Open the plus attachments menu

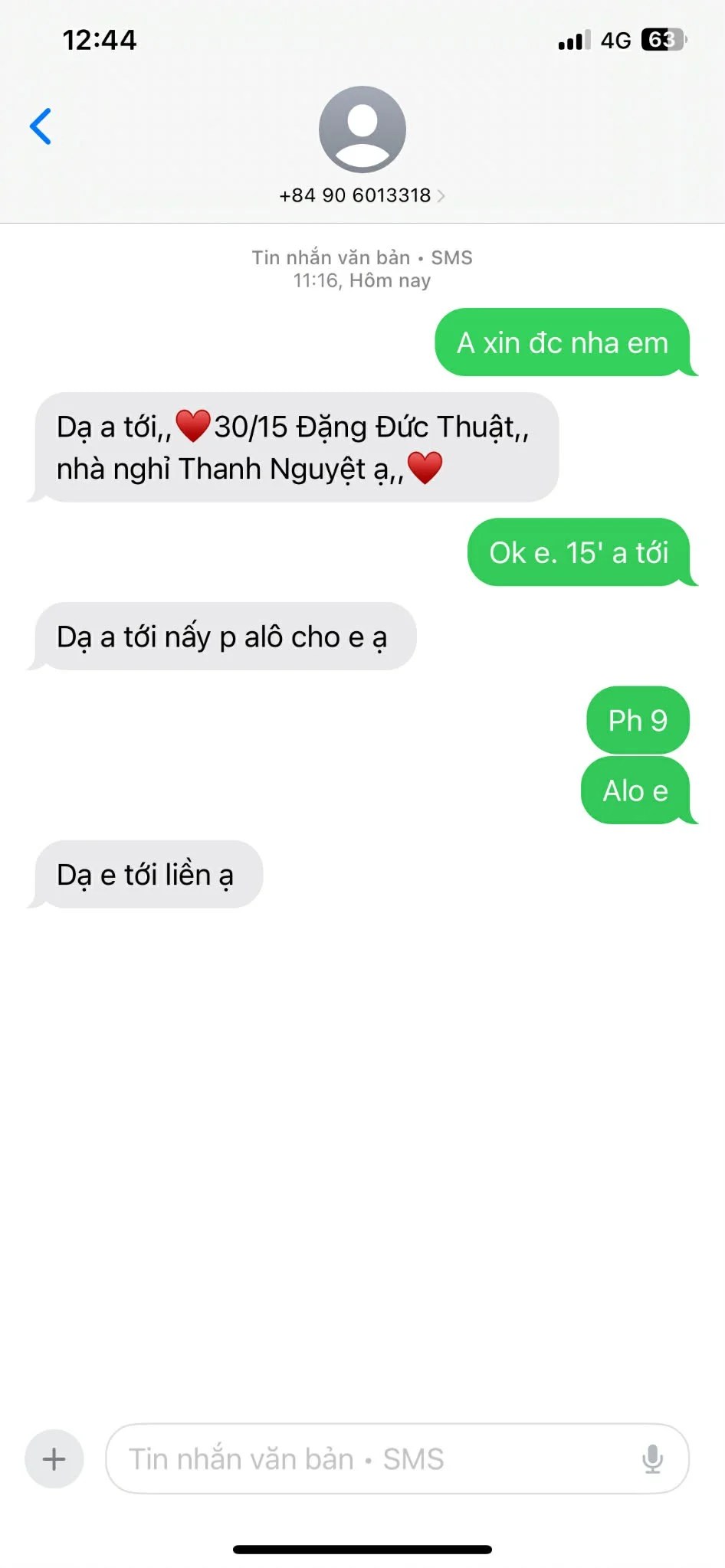pyautogui.click(x=54, y=1458)
